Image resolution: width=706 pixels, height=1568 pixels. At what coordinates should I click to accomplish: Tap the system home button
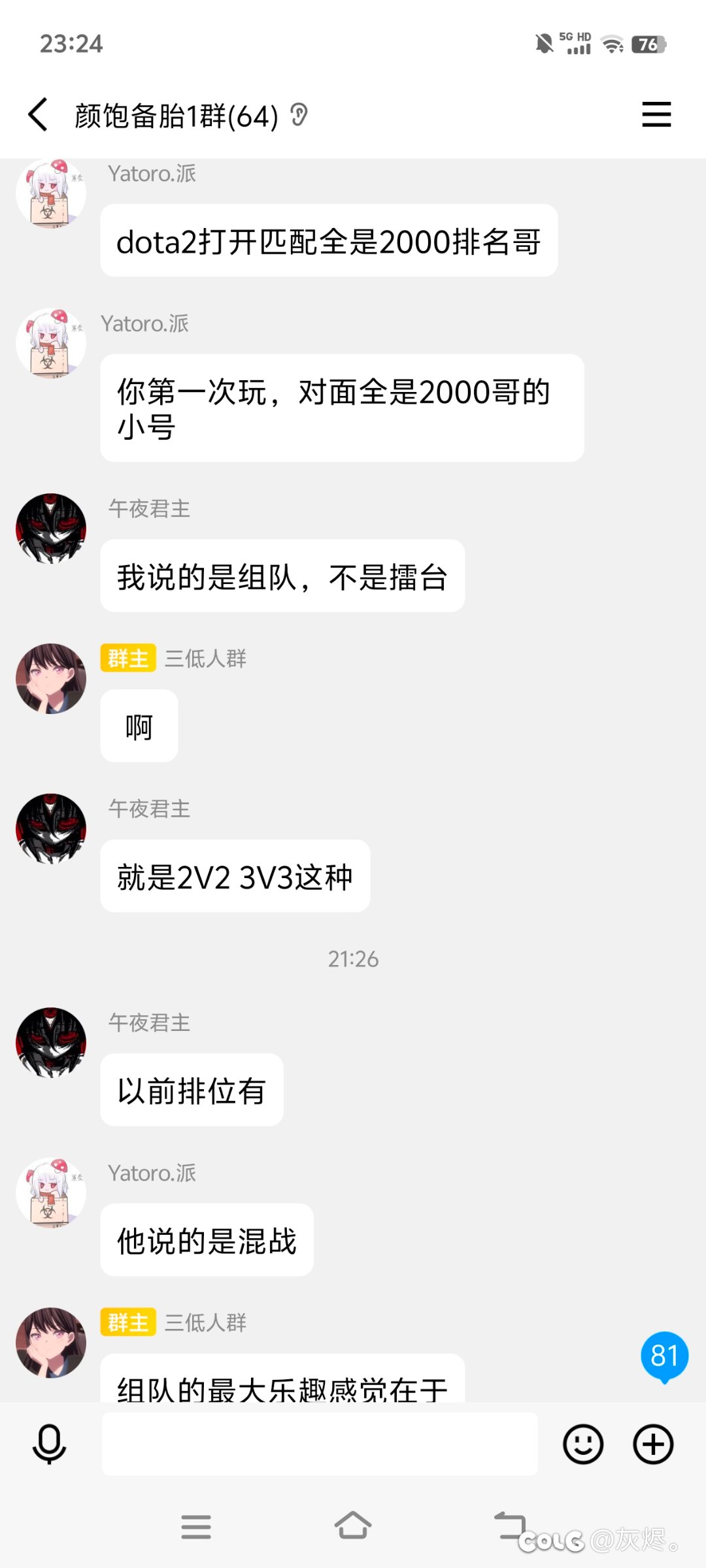click(353, 1526)
